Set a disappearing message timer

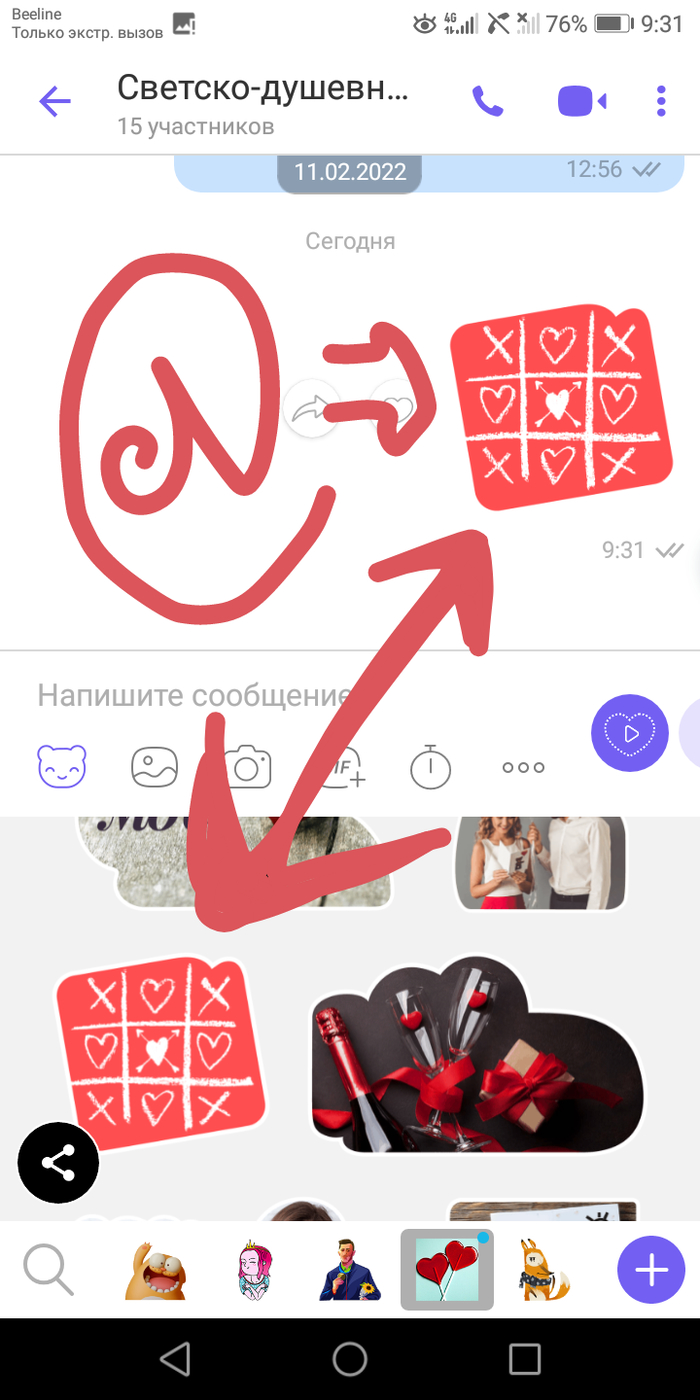(431, 768)
